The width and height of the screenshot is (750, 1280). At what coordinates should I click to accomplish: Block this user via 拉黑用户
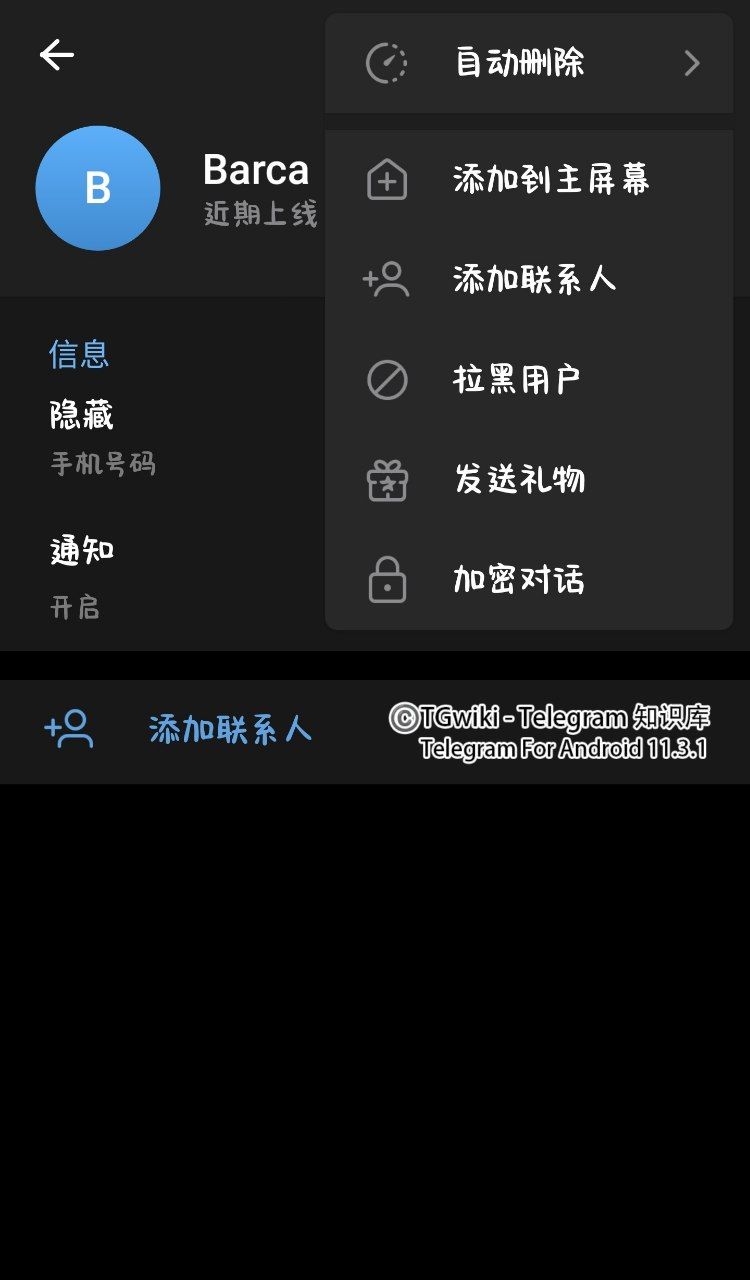point(528,381)
